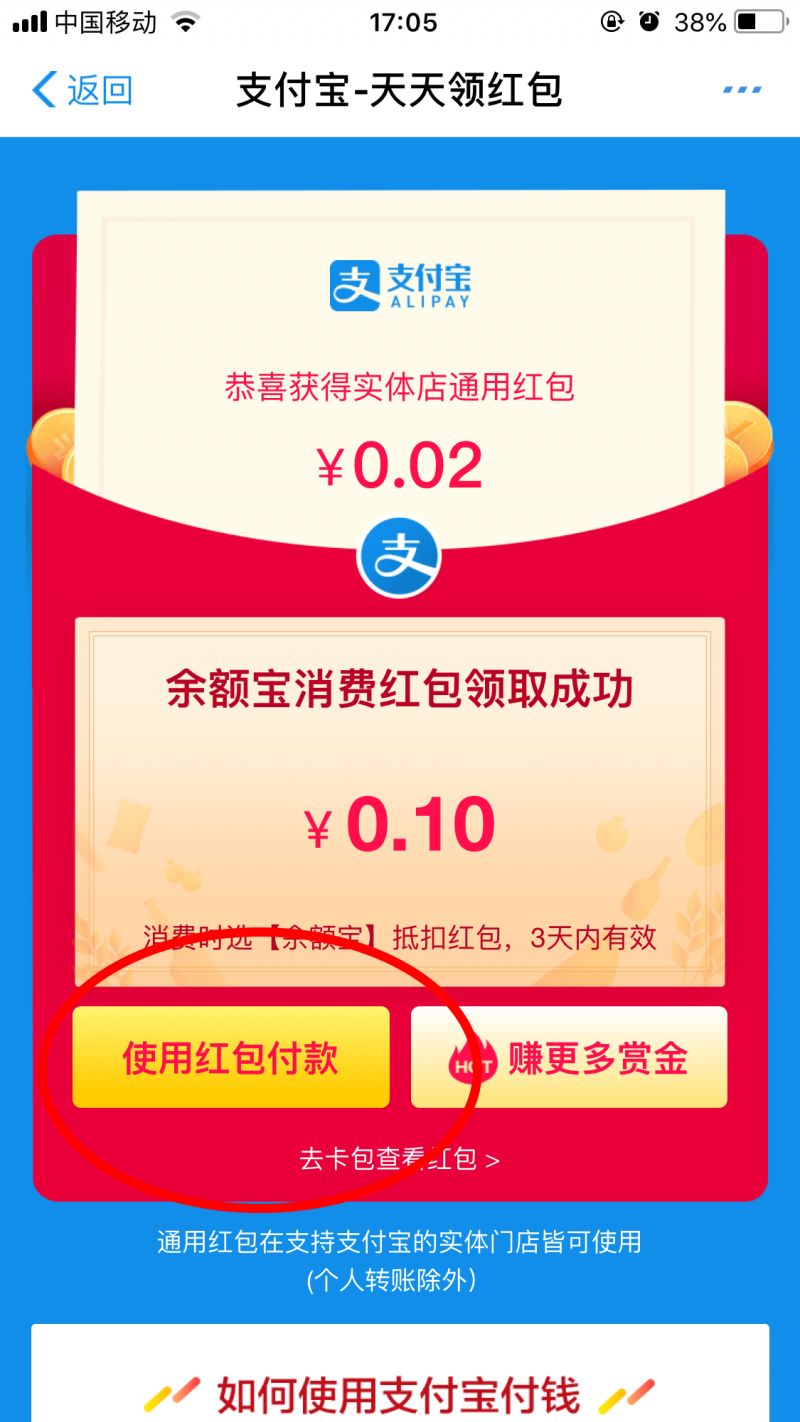Tap the title 支付宝-天天领红包

pyautogui.click(x=399, y=90)
